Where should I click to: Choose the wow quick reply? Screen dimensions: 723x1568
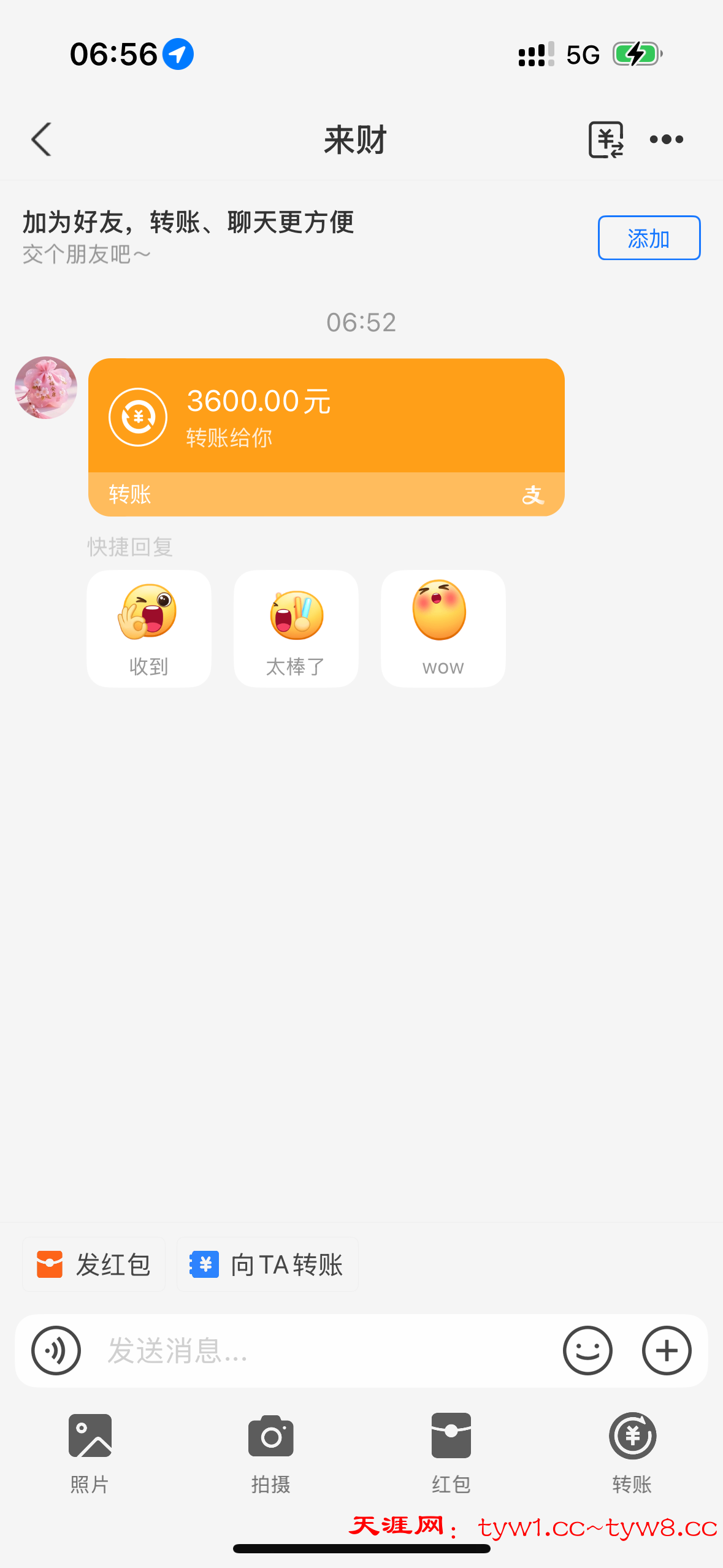pyautogui.click(x=443, y=628)
